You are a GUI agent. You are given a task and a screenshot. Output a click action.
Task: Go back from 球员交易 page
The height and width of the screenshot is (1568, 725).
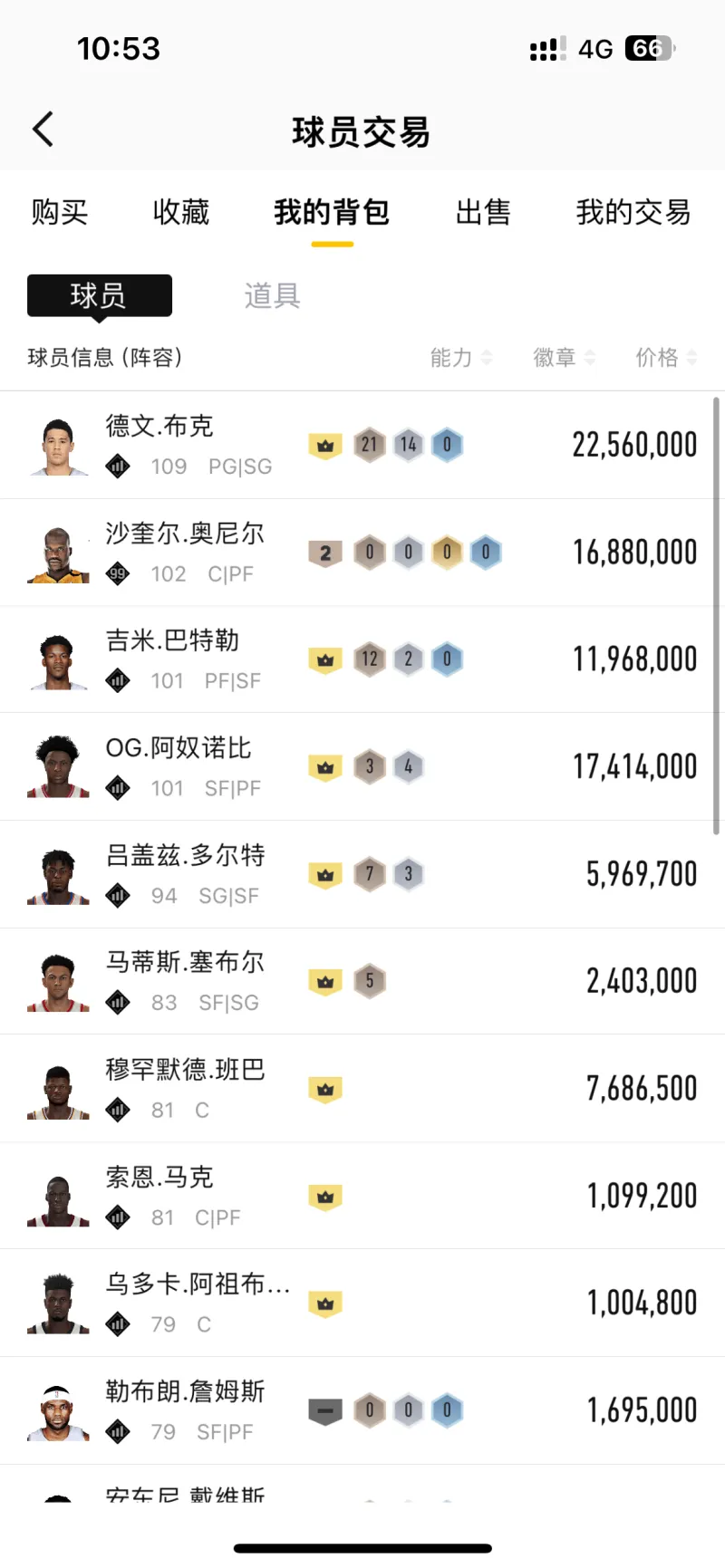(x=43, y=130)
